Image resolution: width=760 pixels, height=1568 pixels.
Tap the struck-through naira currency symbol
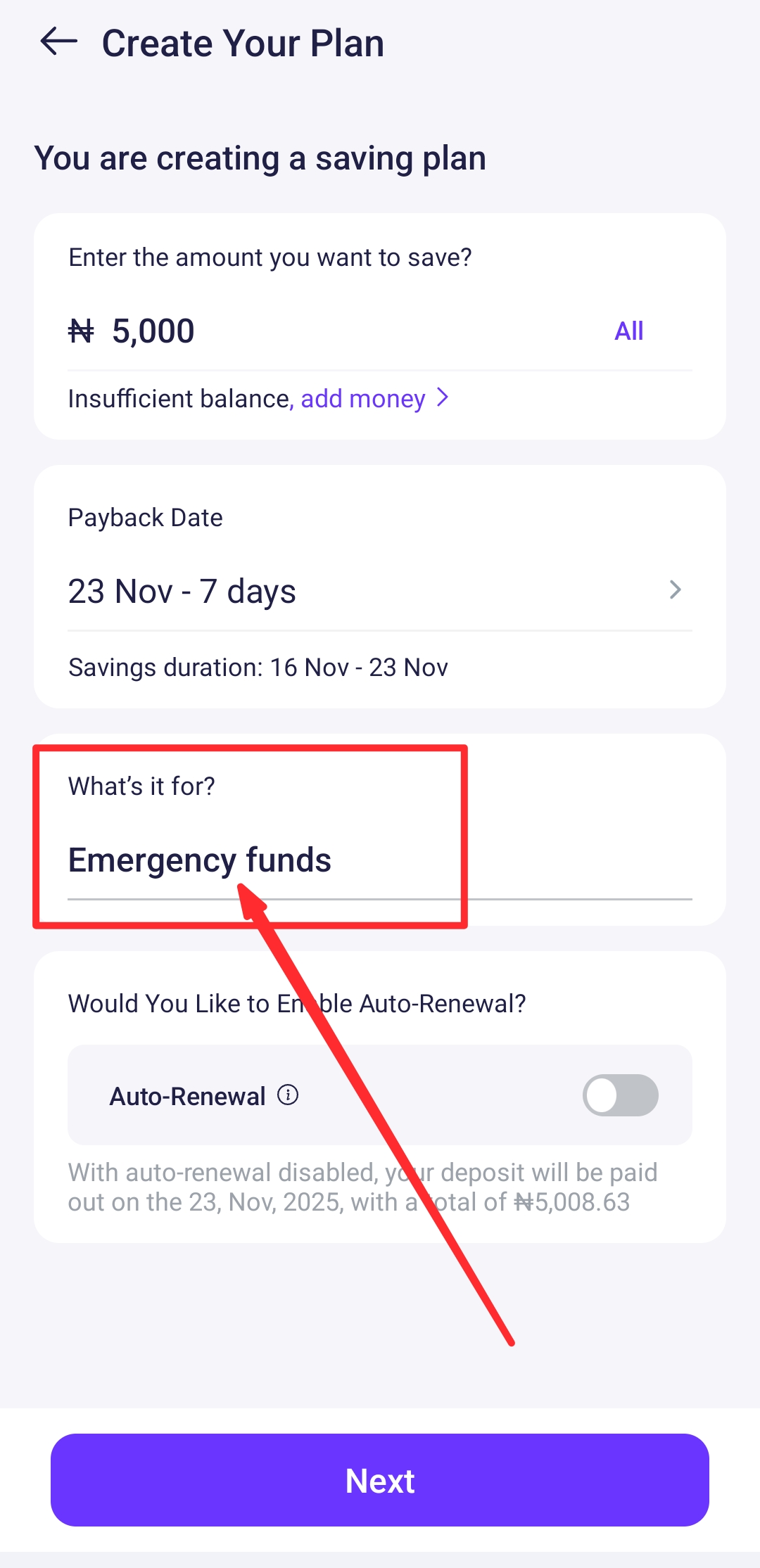[x=82, y=331]
